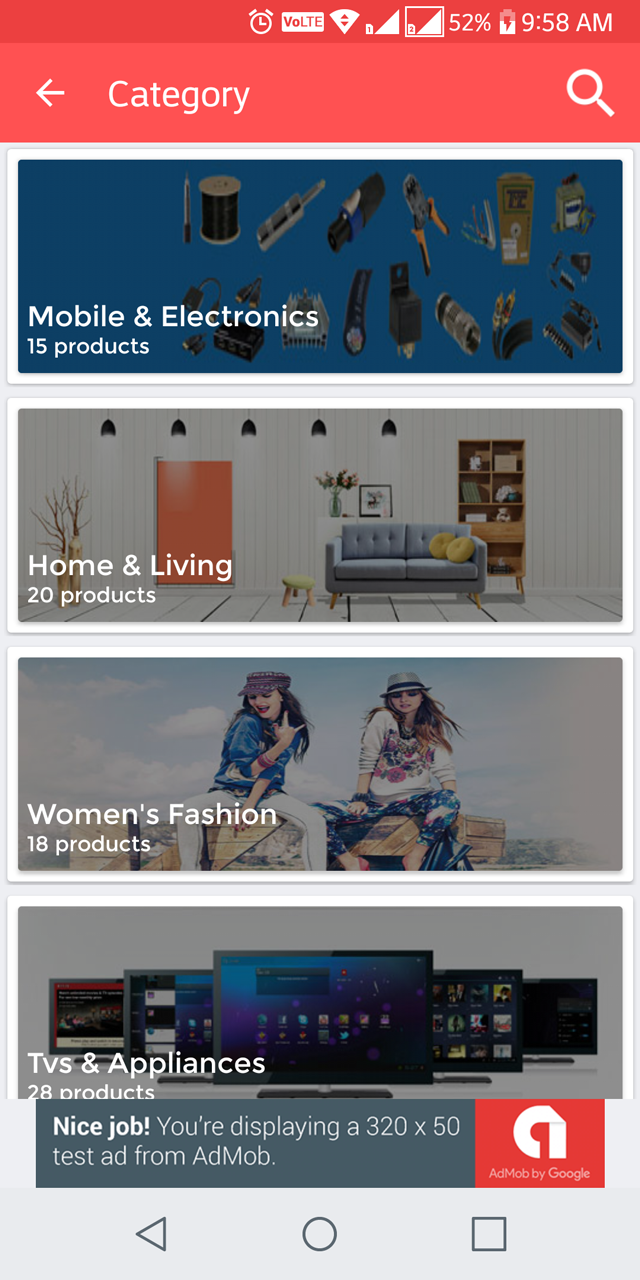Open the Mobile & Electronics category
The width and height of the screenshot is (640, 1280).
tap(320, 266)
